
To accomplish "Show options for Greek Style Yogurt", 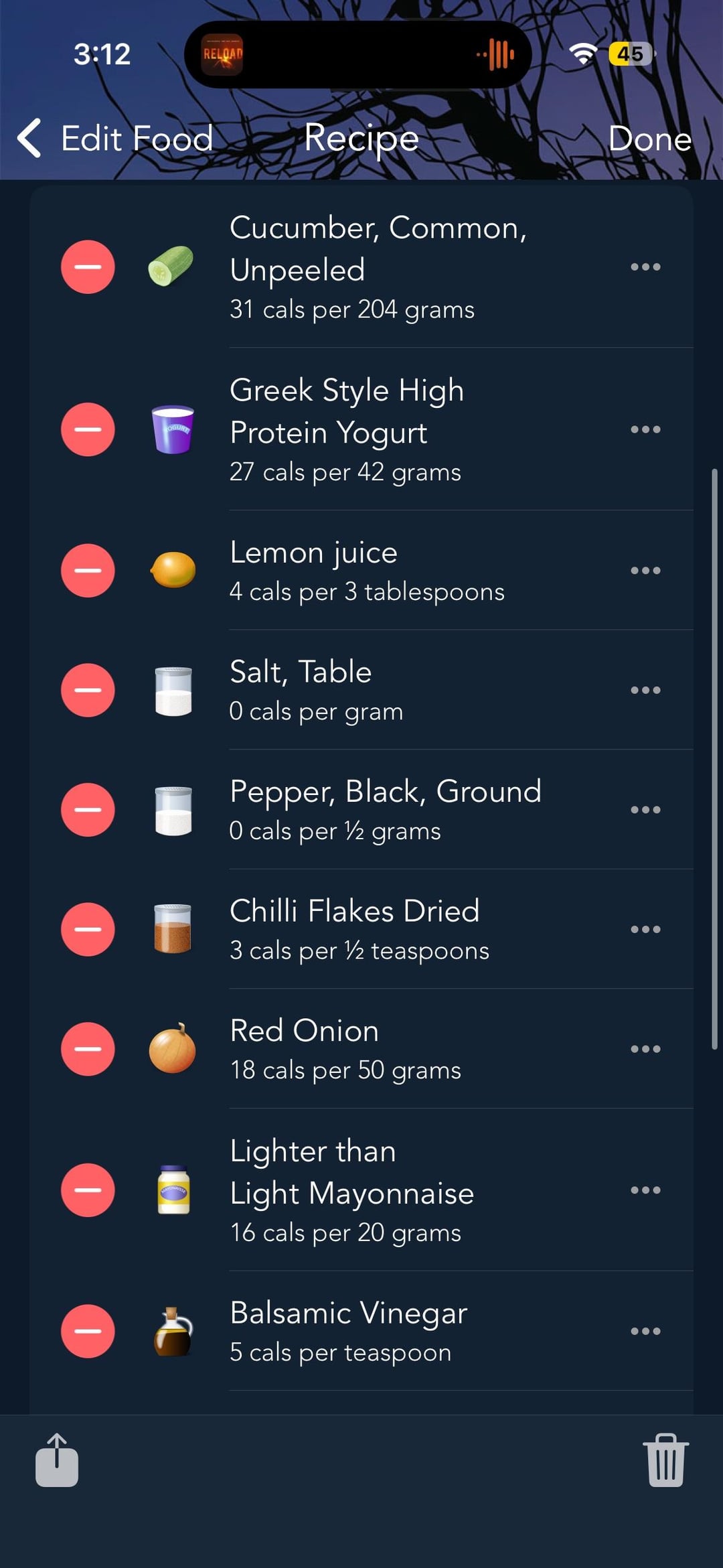I will tap(645, 429).
